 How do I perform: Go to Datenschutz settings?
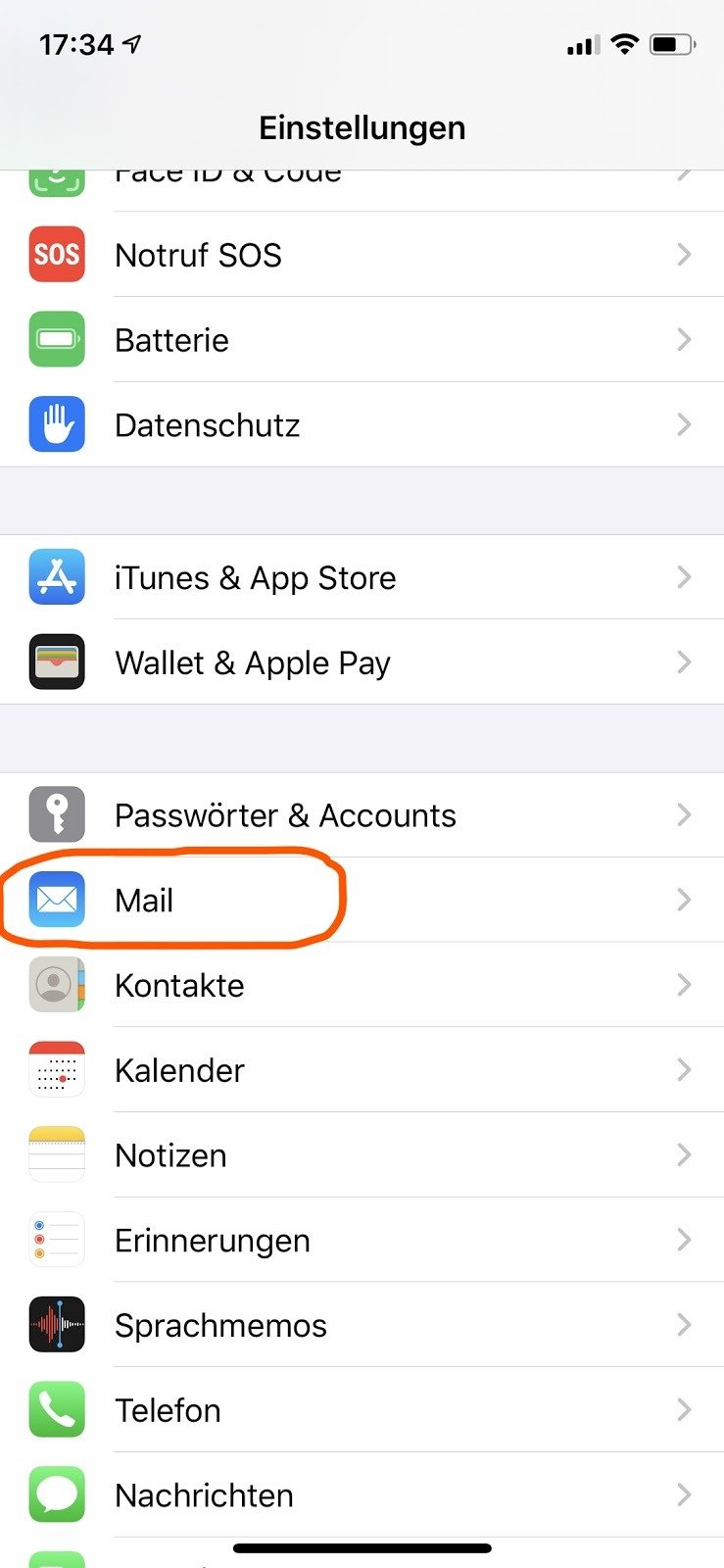(362, 425)
